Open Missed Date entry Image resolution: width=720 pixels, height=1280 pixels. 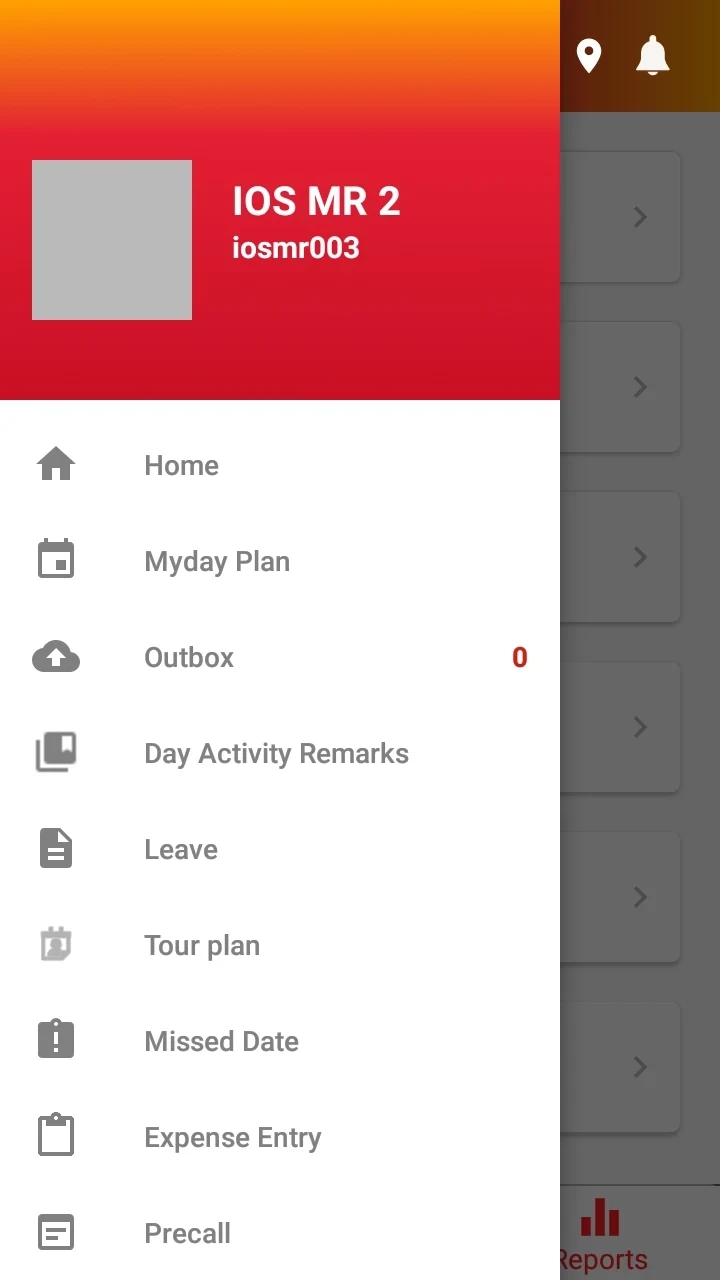point(221,1041)
